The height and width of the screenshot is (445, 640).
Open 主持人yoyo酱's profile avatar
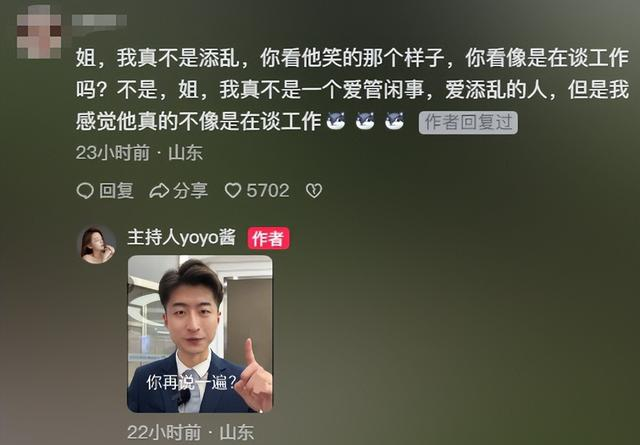click(x=97, y=244)
